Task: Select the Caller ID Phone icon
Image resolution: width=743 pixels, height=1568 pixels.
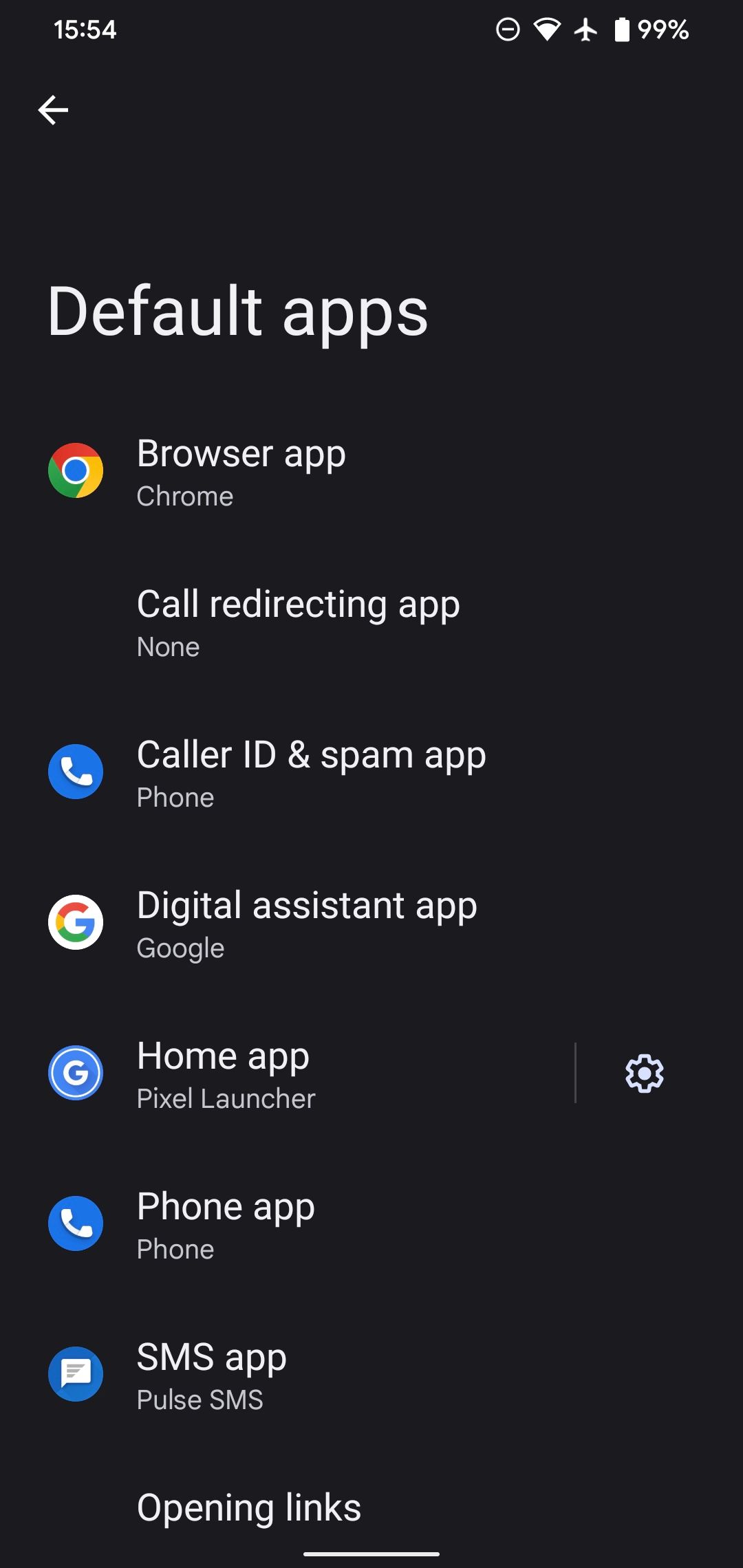Action: tap(76, 772)
